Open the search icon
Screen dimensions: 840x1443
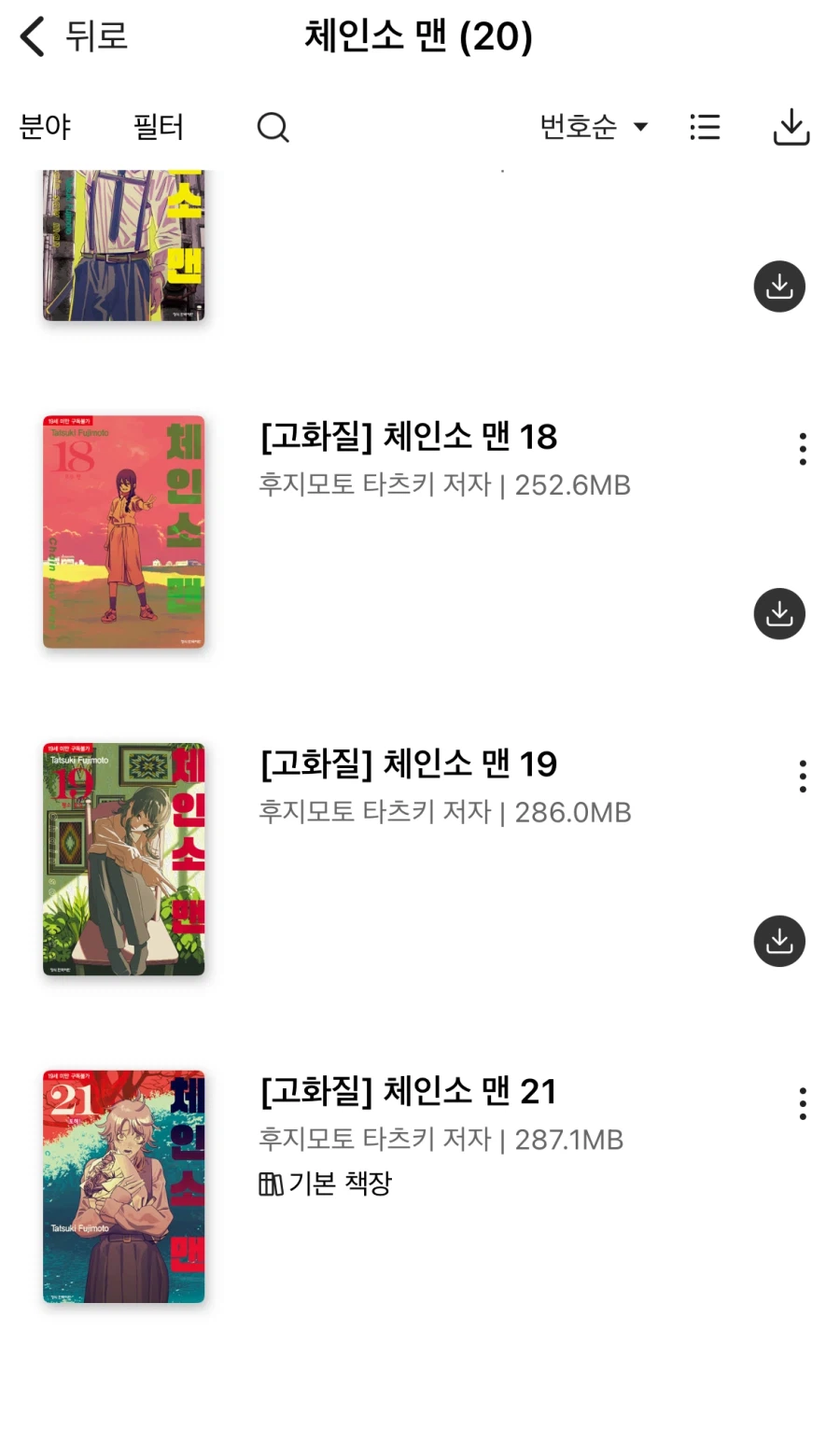point(273,127)
